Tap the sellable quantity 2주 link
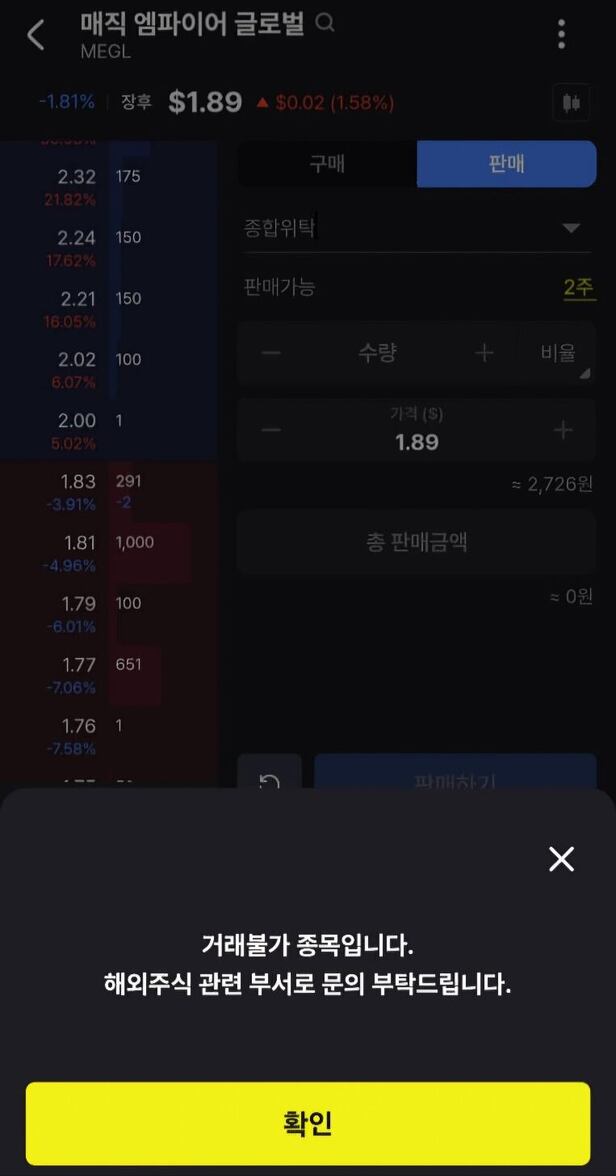The height and width of the screenshot is (1176, 616). (578, 288)
